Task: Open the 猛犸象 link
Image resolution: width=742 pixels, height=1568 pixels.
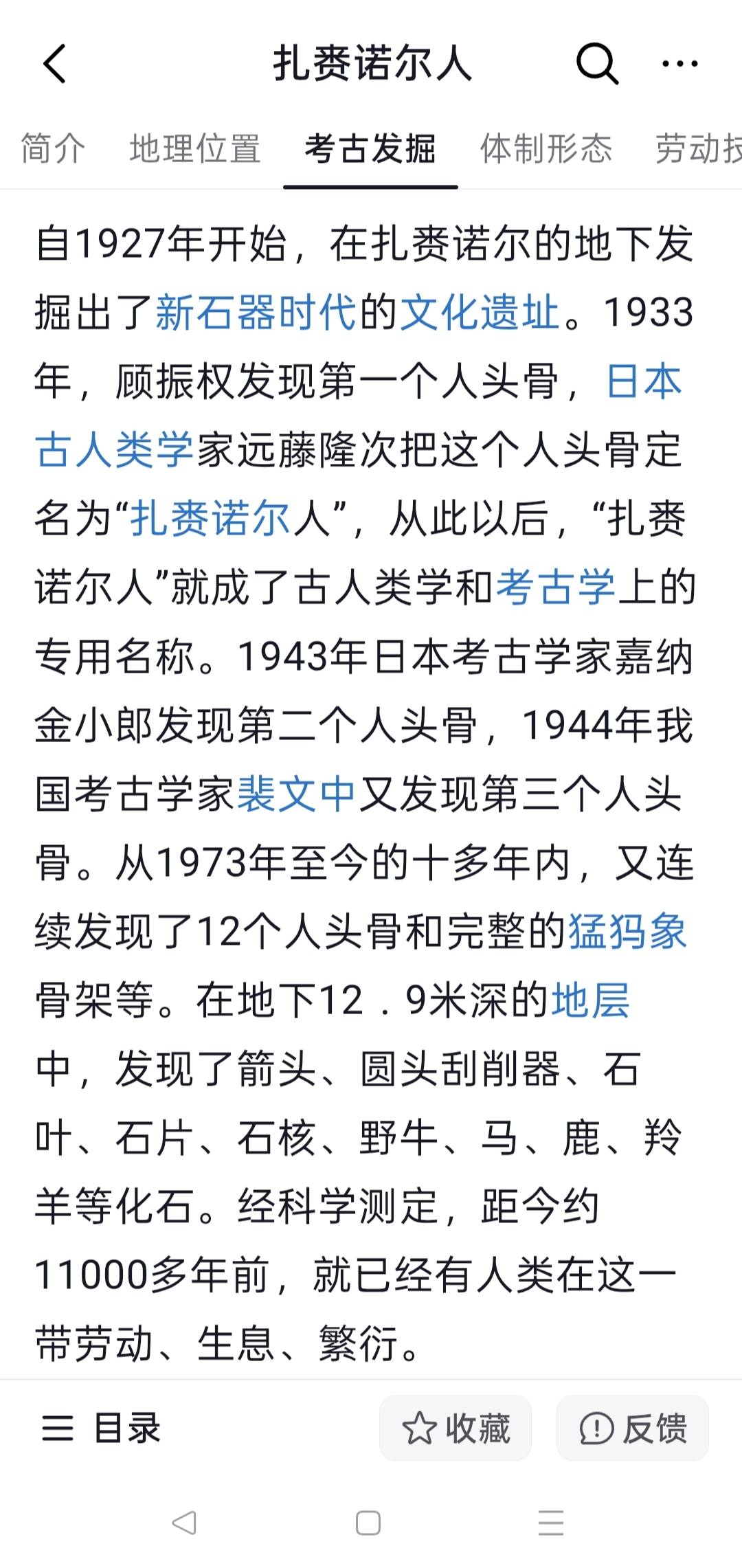Action: click(627, 932)
